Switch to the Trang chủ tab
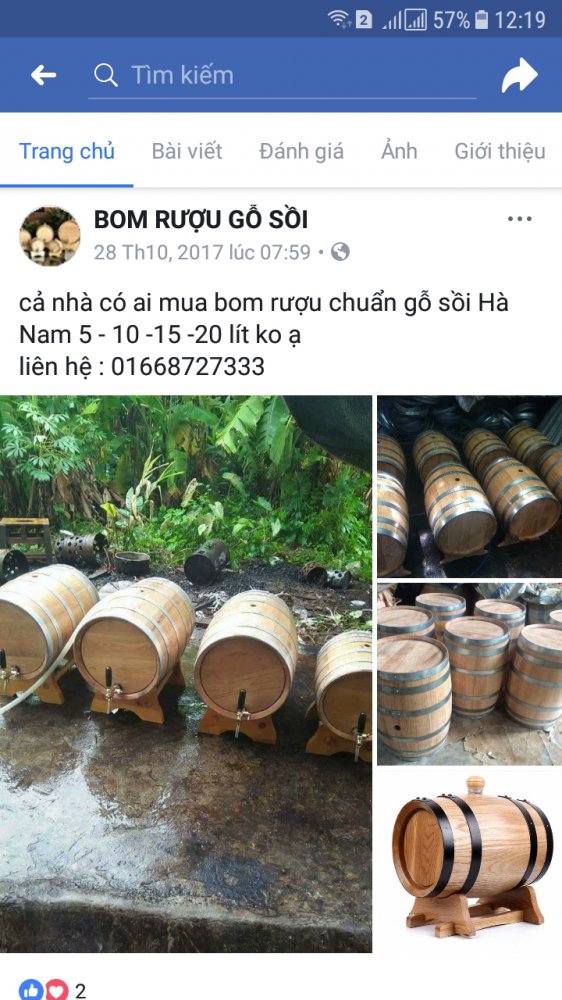This screenshot has width=562, height=1000. pos(66,151)
